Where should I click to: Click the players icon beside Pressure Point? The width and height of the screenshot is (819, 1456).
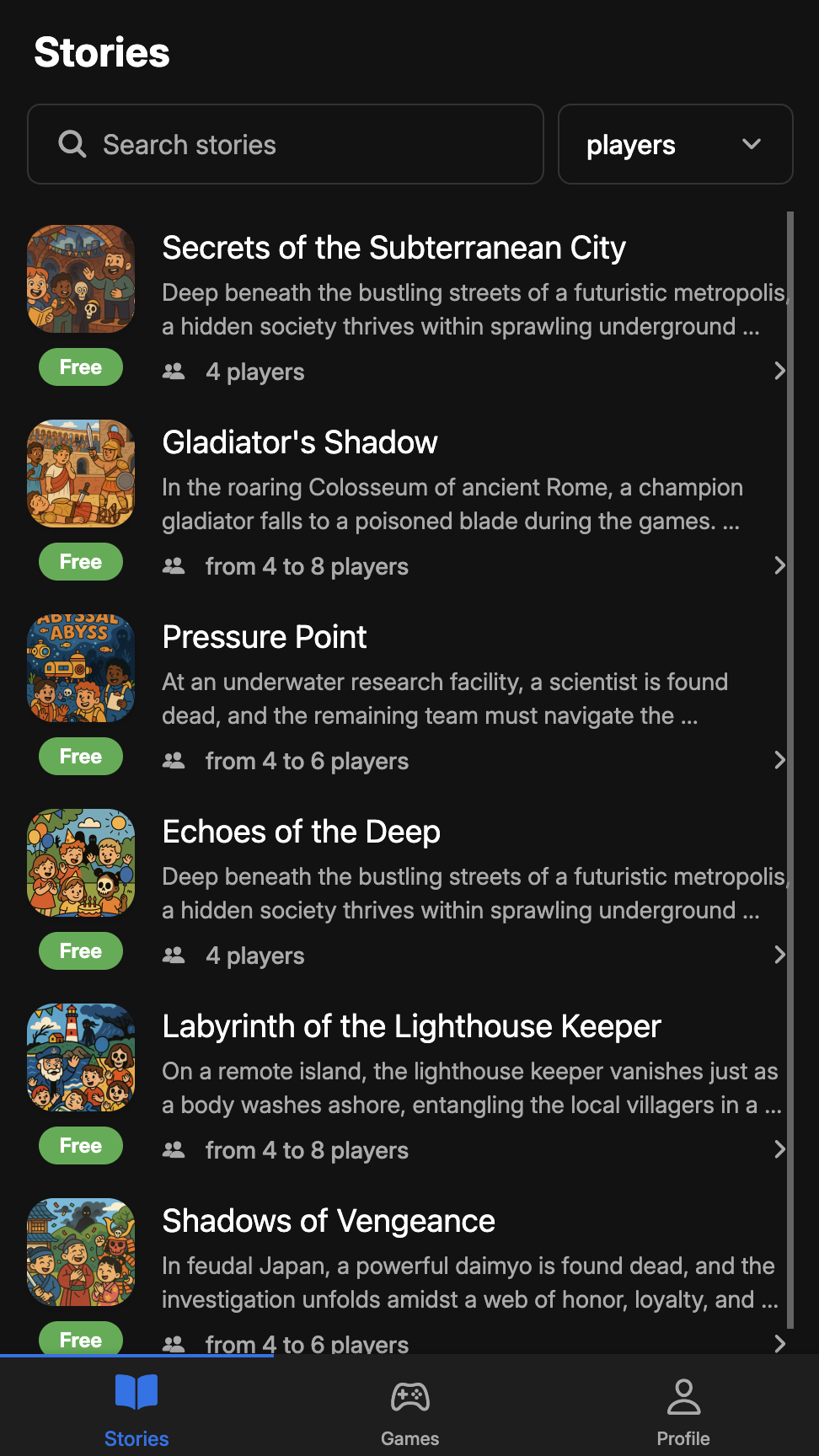click(174, 760)
